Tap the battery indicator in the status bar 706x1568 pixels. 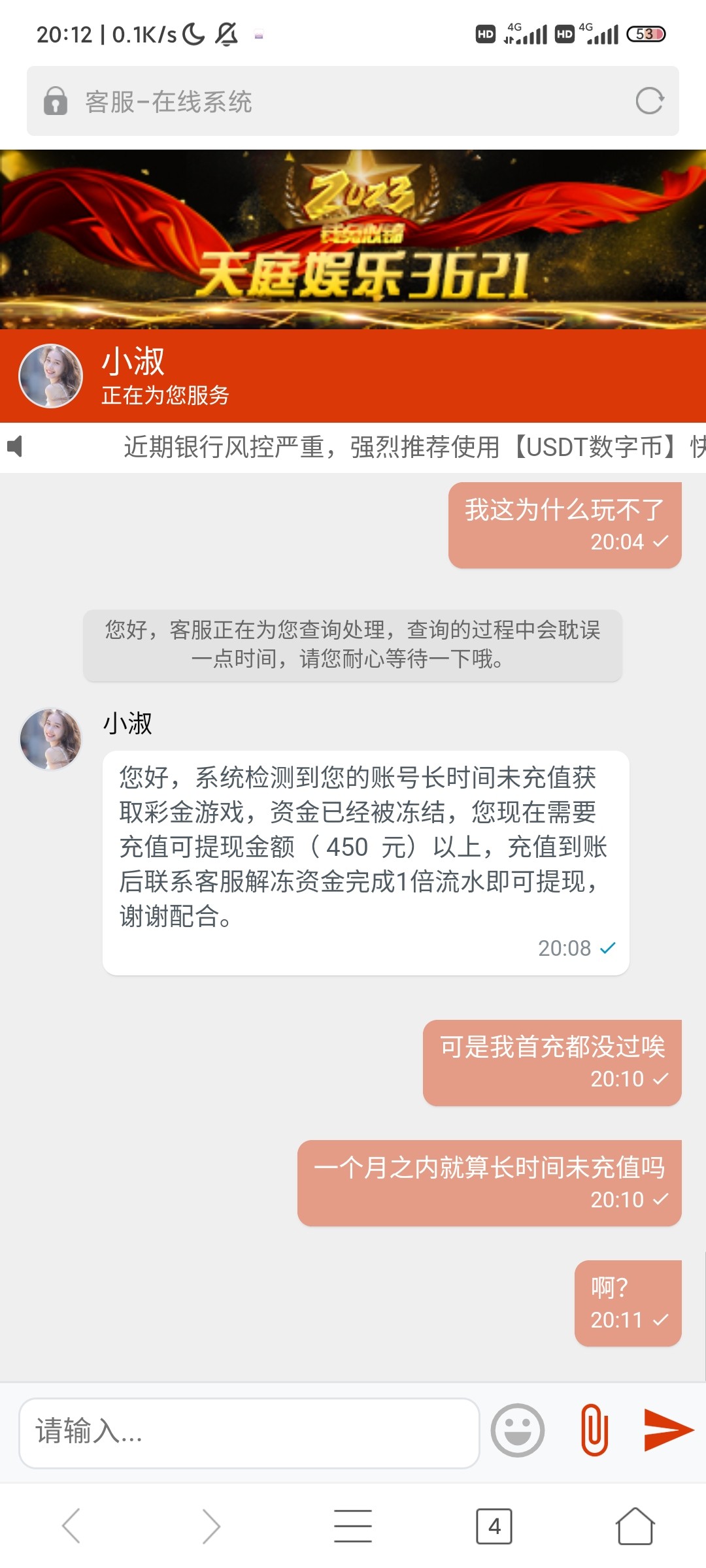pyautogui.click(x=646, y=34)
